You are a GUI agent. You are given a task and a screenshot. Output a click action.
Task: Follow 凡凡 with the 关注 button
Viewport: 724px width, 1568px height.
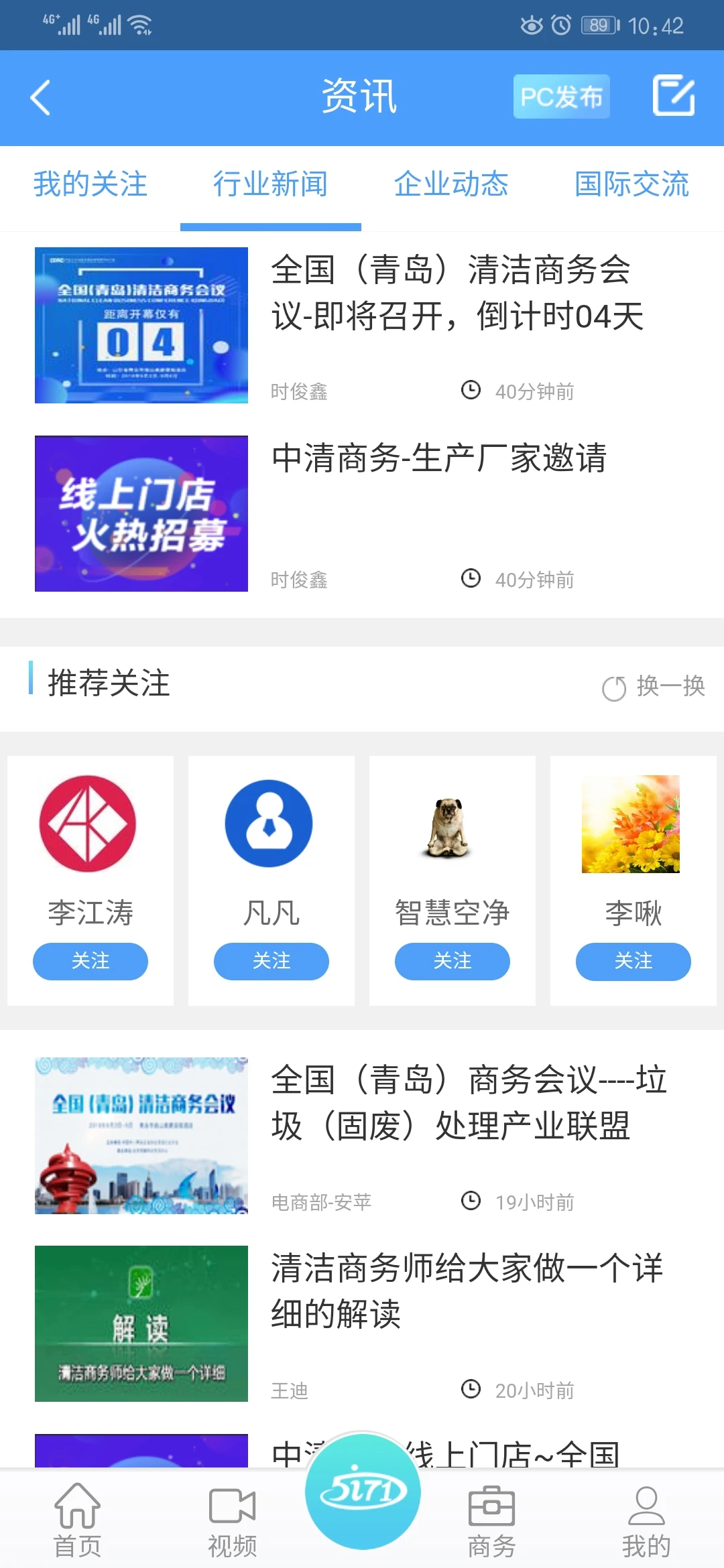pos(271,961)
